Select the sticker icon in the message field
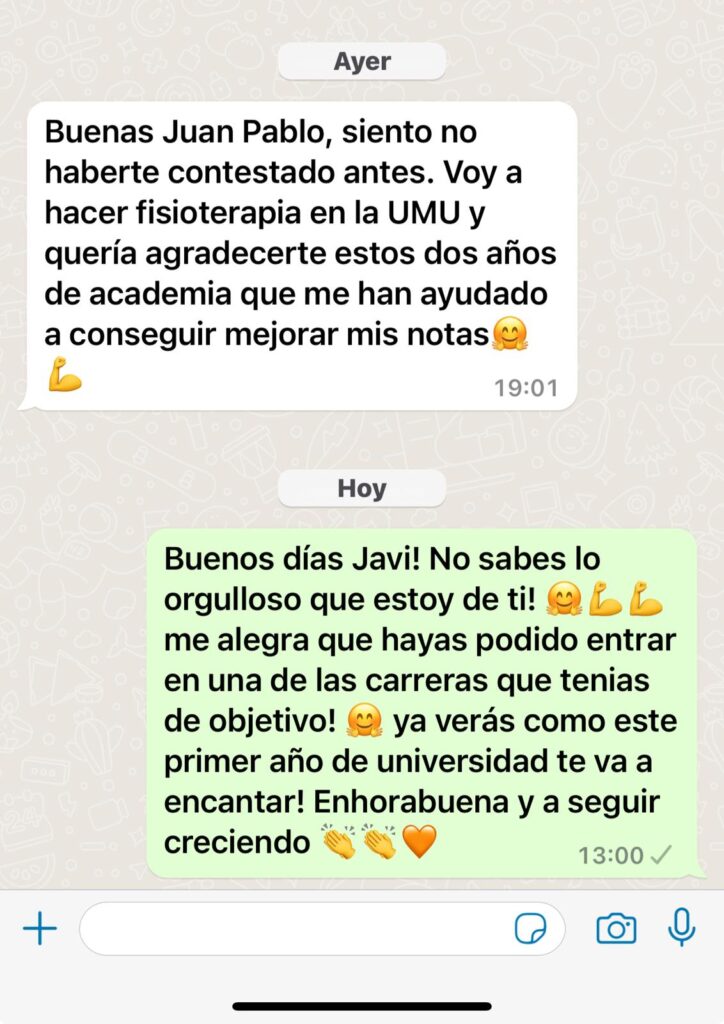Screen dimensions: 724x1024 [x=531, y=928]
